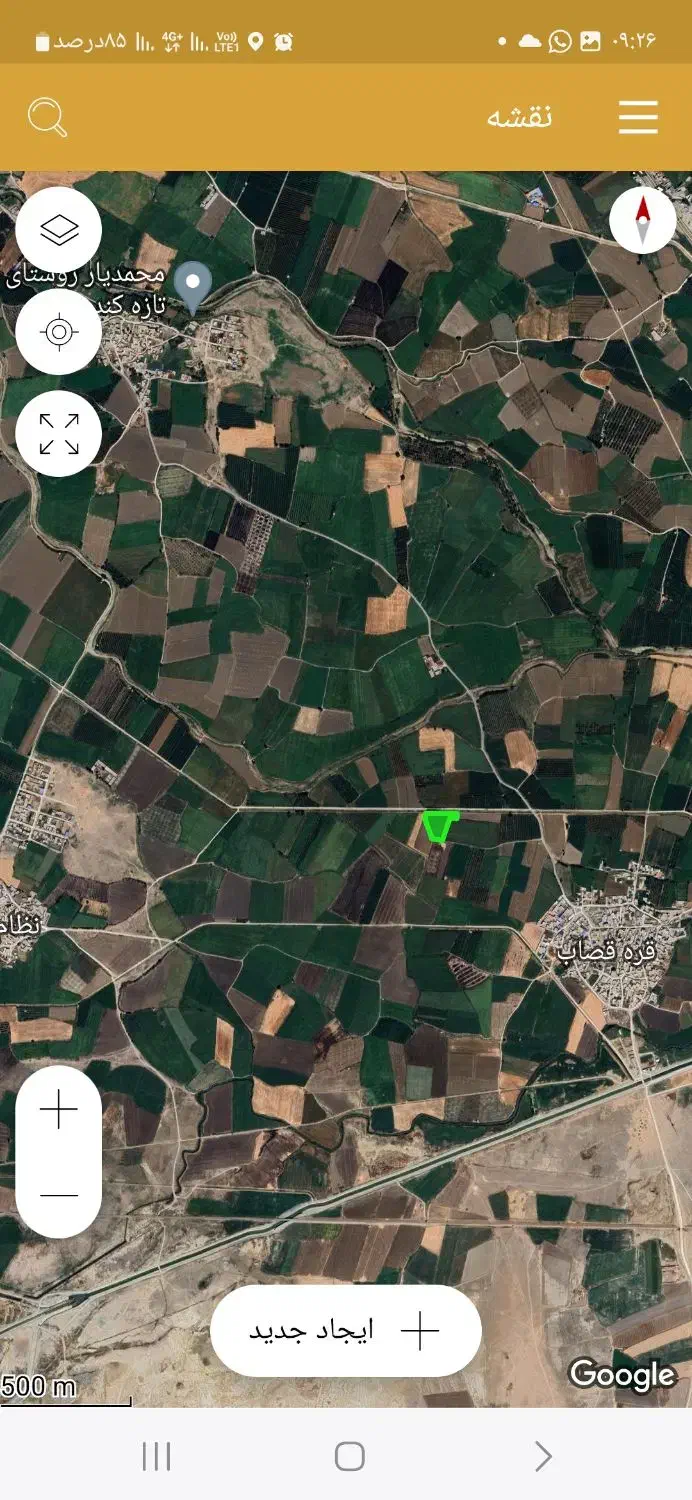This screenshot has height=1500, width=692.
Task: Open the search icon in the header
Action: pyautogui.click(x=47, y=117)
